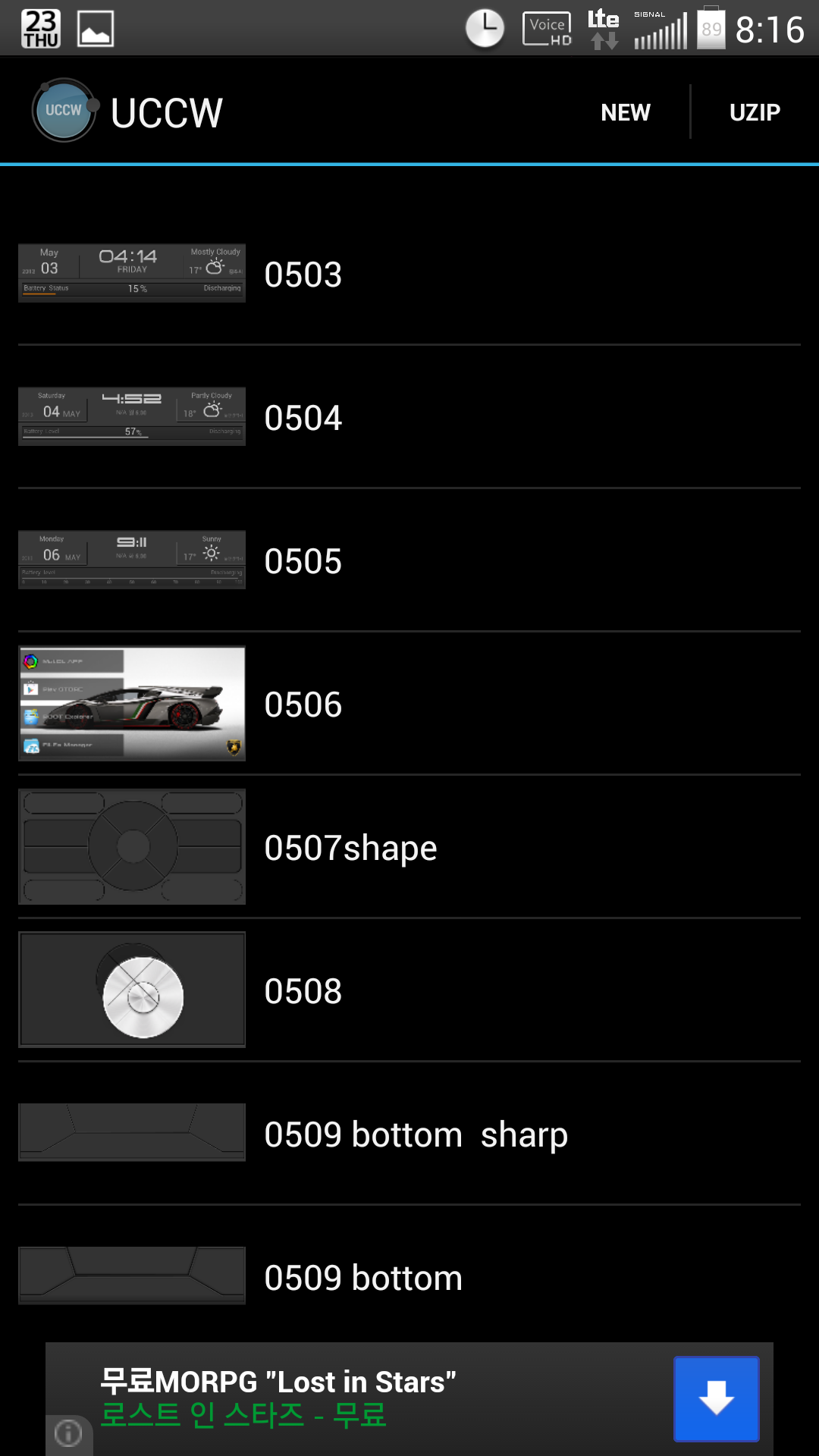The image size is (819, 1456).
Task: Tap the UCCW app icon
Action: coord(64,111)
